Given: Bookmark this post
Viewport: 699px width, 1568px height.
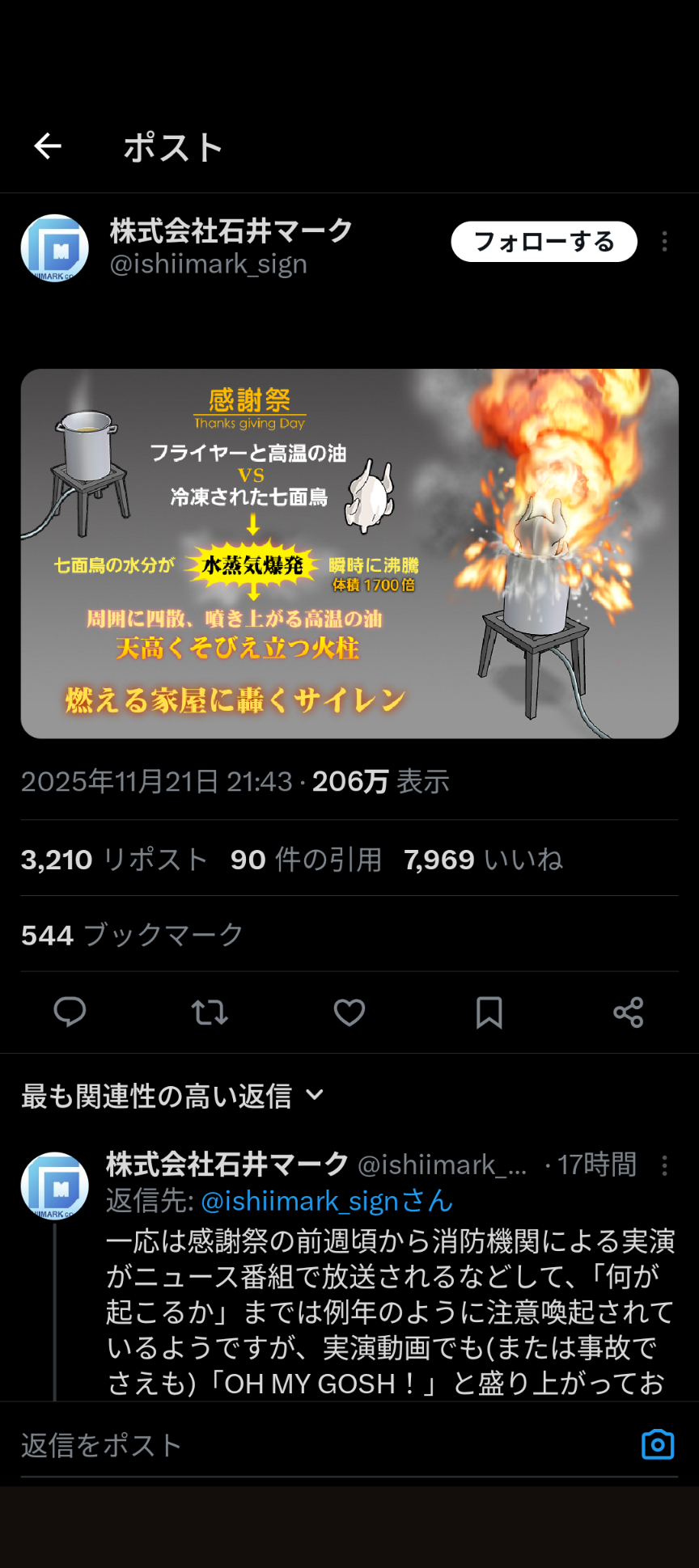Looking at the screenshot, I should [x=489, y=1012].
